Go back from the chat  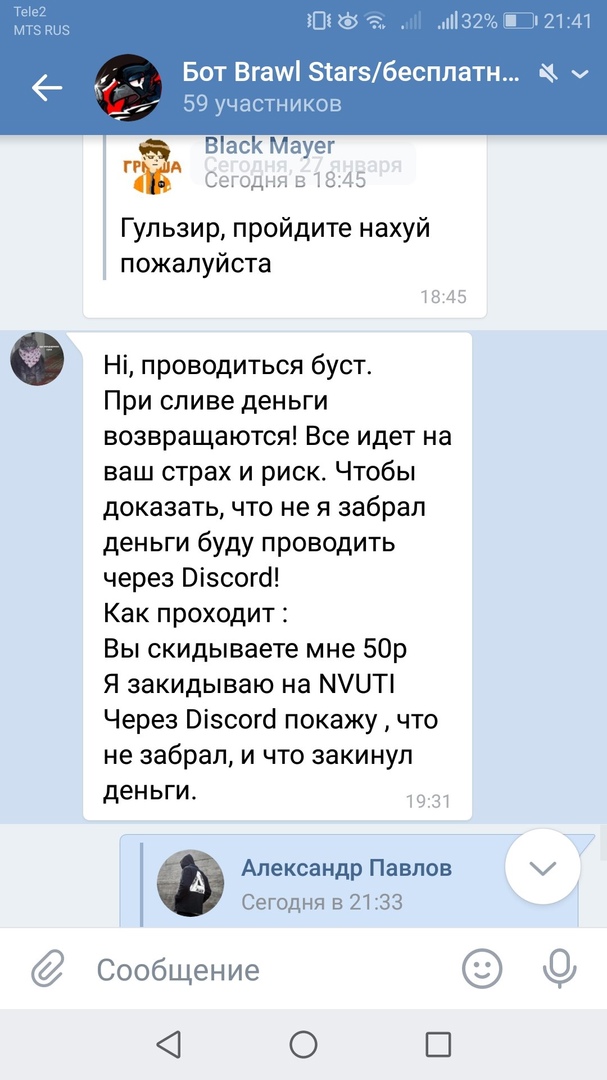46,88
